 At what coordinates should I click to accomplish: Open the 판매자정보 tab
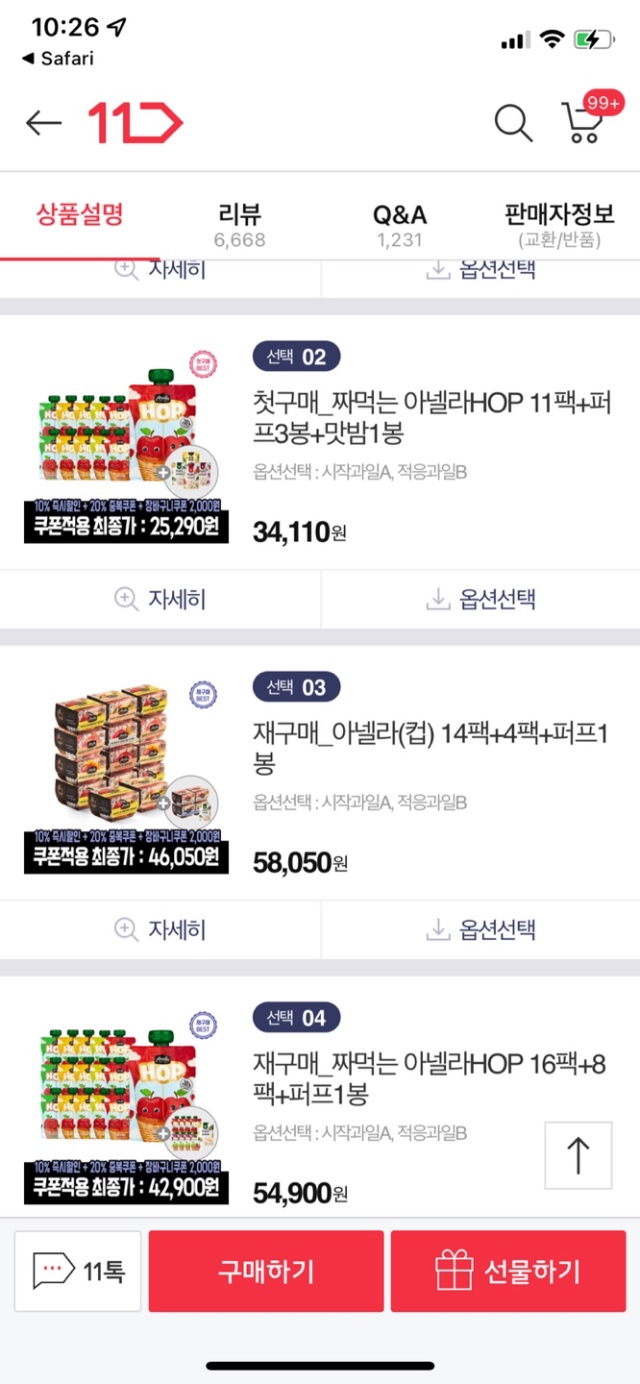click(560, 224)
